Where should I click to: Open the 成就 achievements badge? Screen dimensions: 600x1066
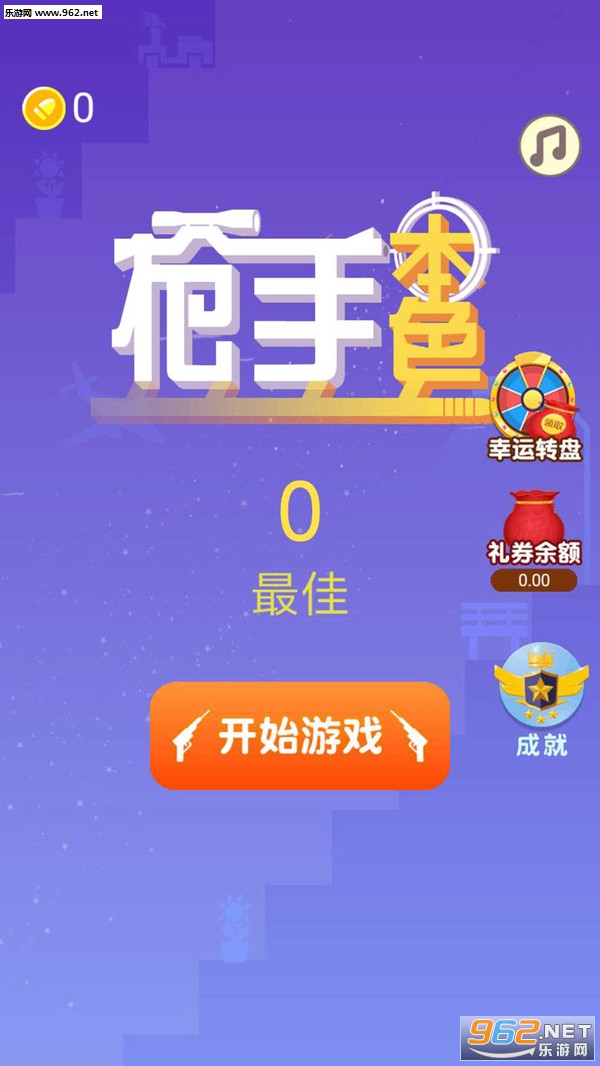[x=541, y=687]
